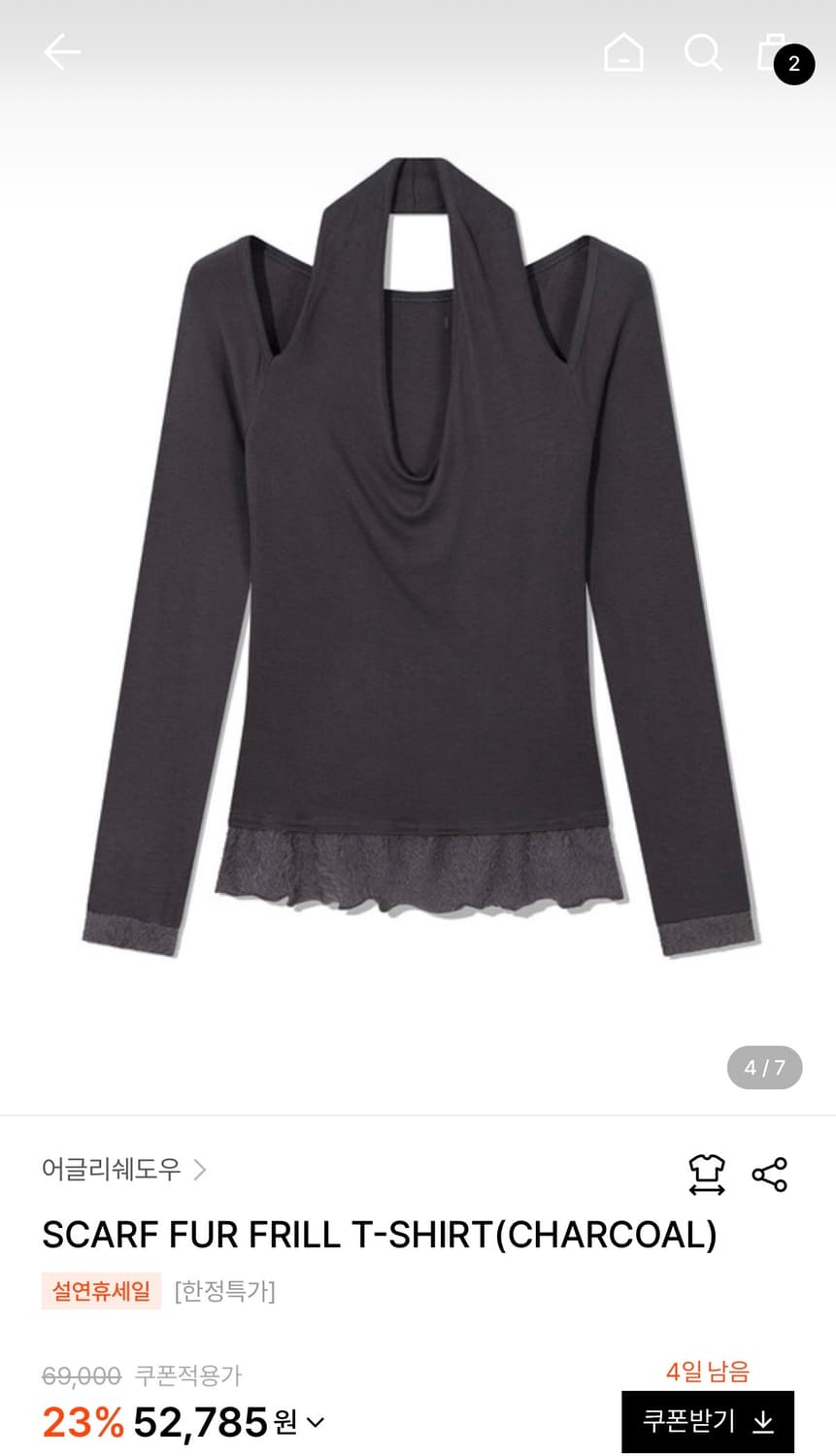Screen dimensions: 836x1456
Task: Toggle the product image counter 4/7
Action: 765,1068
